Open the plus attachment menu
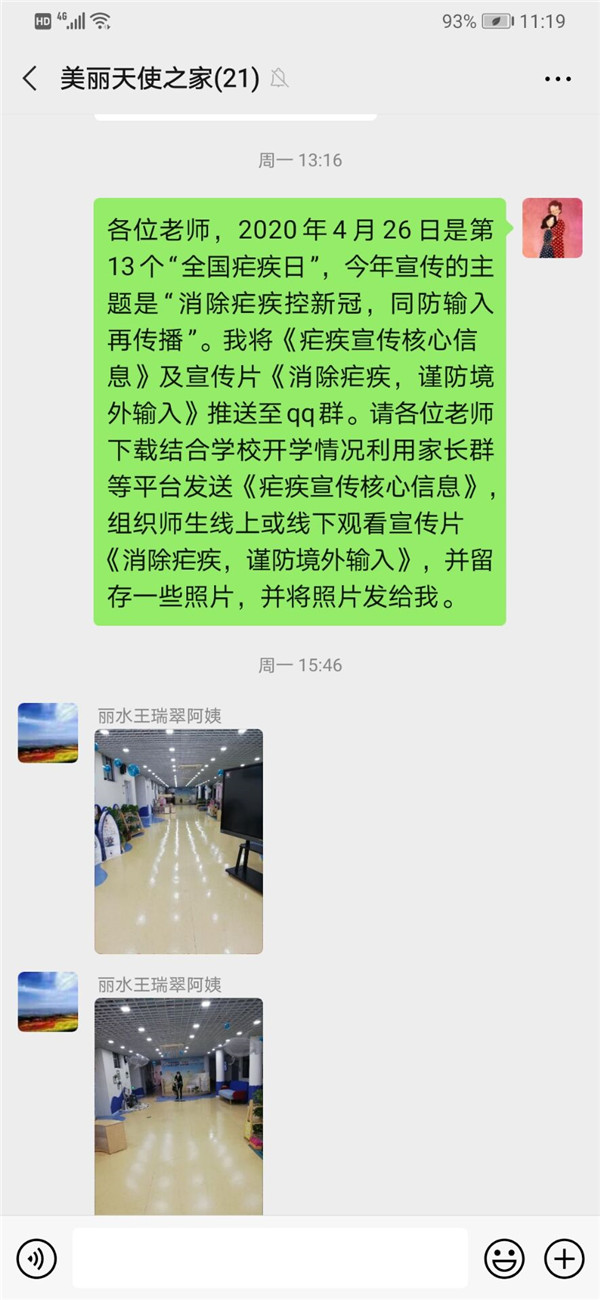 [x=564, y=1258]
